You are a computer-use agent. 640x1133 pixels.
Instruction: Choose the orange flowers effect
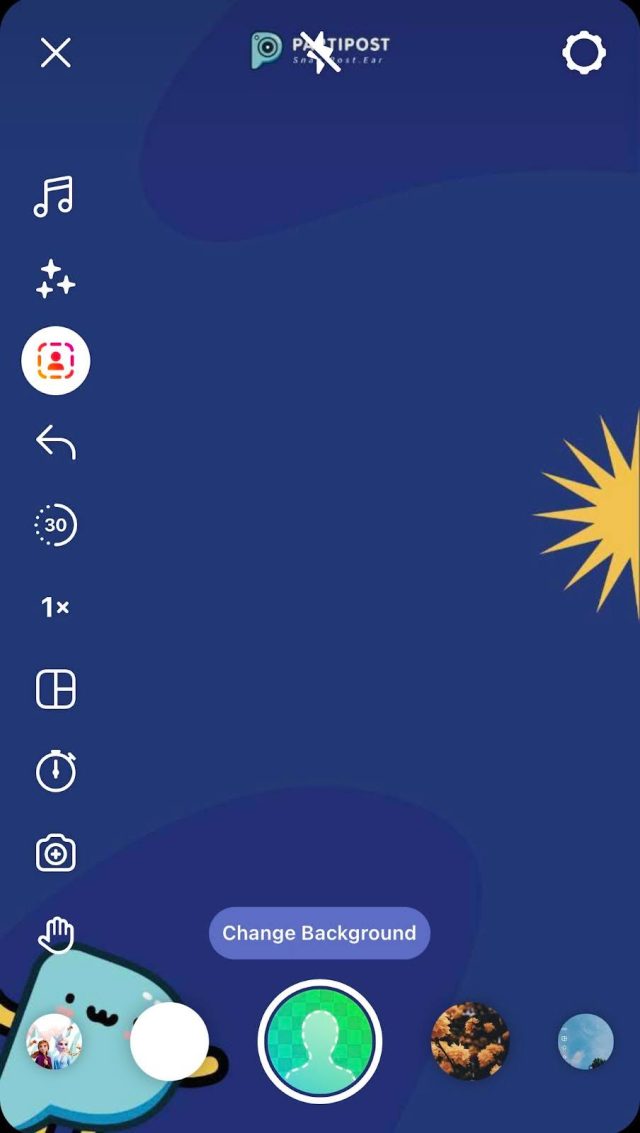pyautogui.click(x=470, y=1041)
